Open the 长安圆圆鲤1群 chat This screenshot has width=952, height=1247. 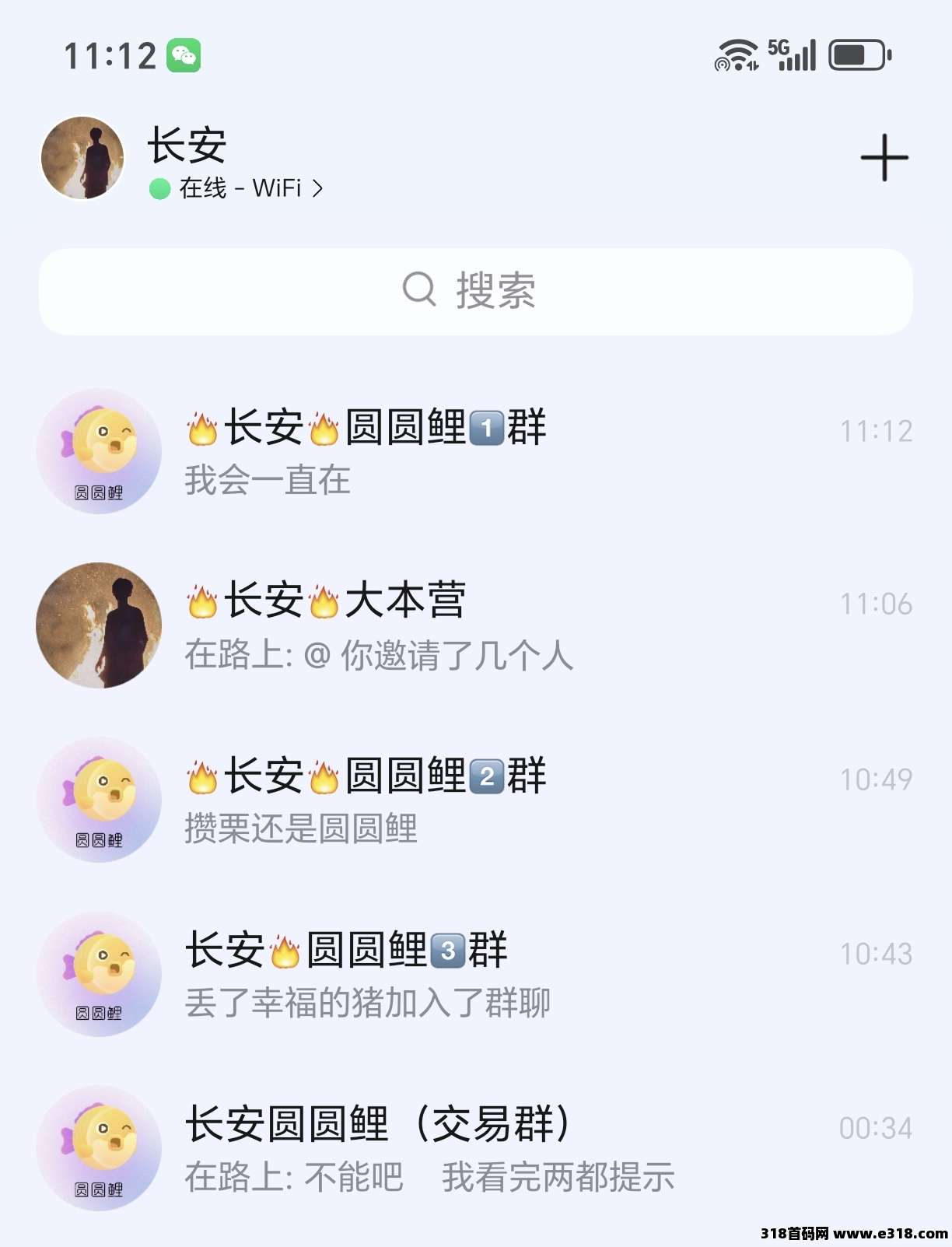(475, 452)
